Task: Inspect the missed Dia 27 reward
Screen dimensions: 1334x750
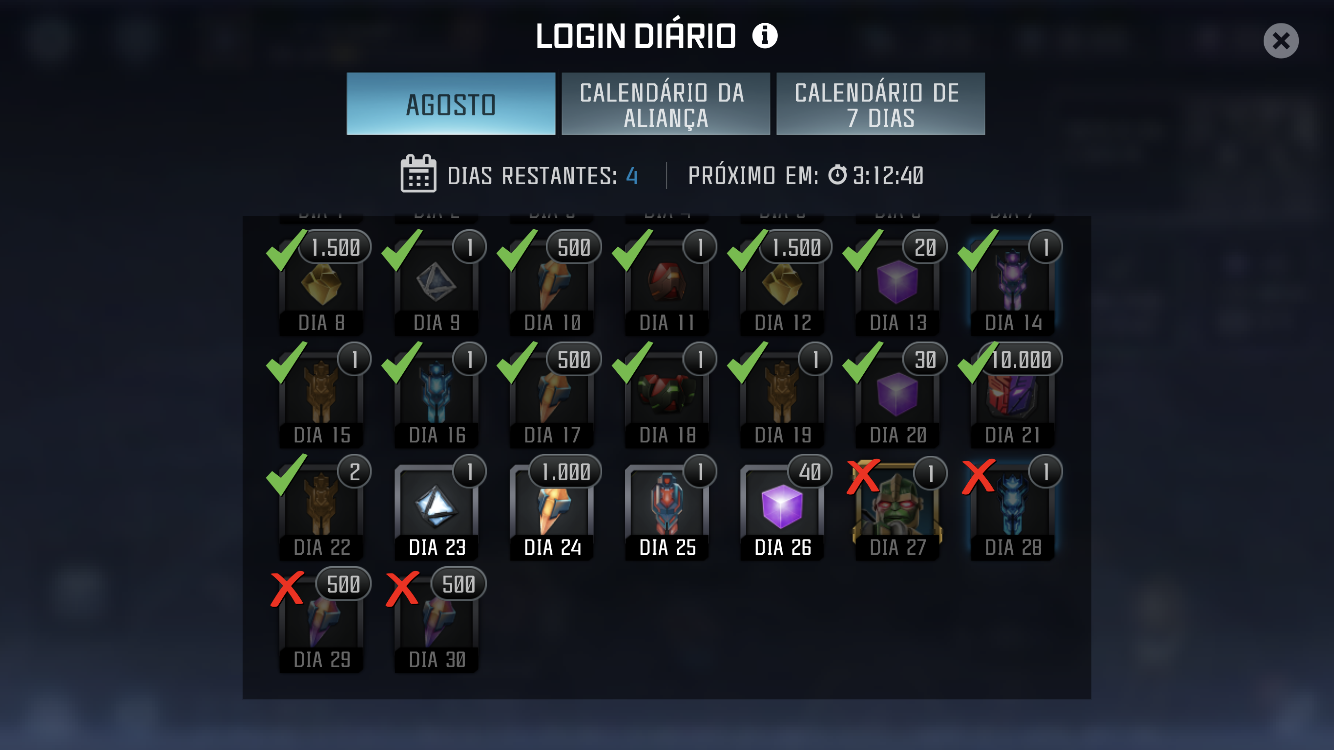Action: coord(898,512)
